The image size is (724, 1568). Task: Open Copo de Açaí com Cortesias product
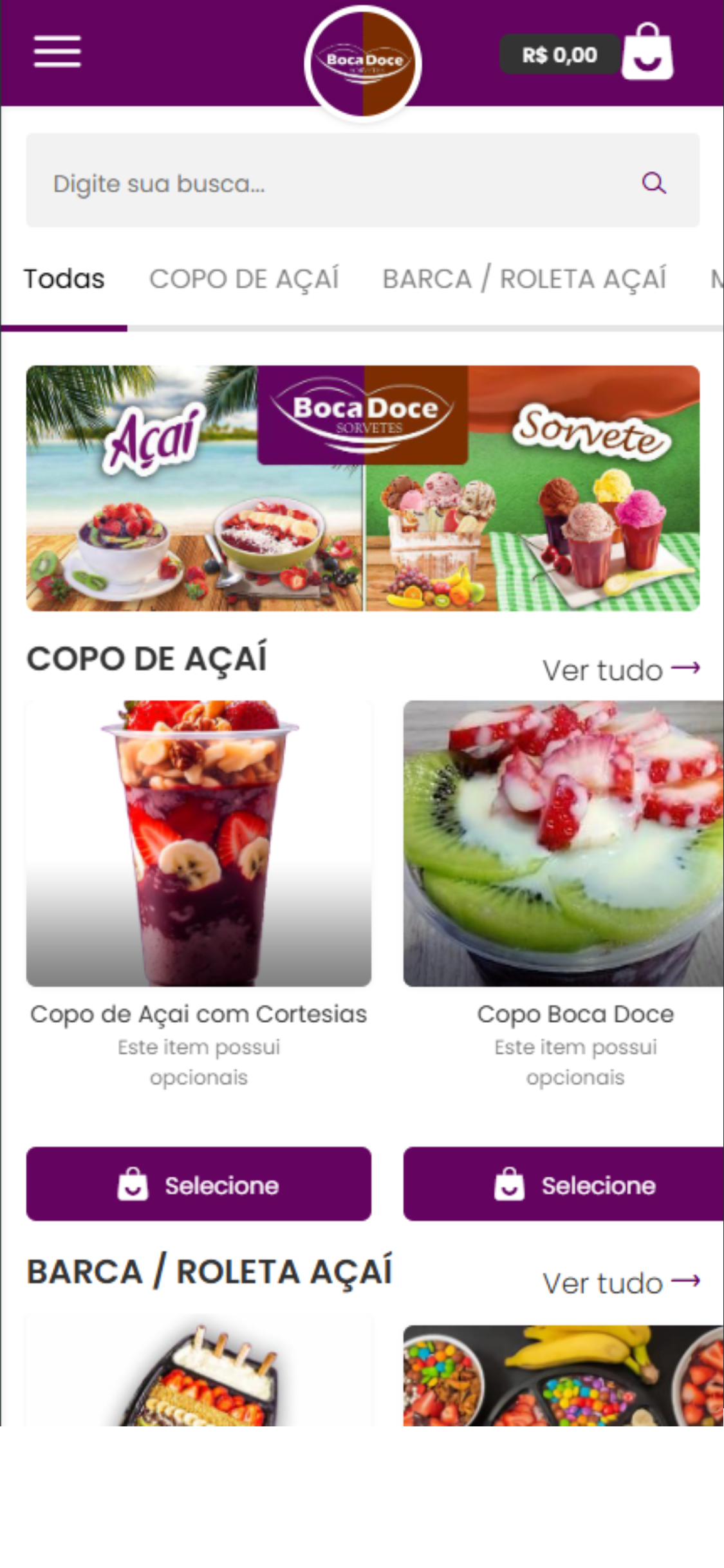[x=198, y=843]
